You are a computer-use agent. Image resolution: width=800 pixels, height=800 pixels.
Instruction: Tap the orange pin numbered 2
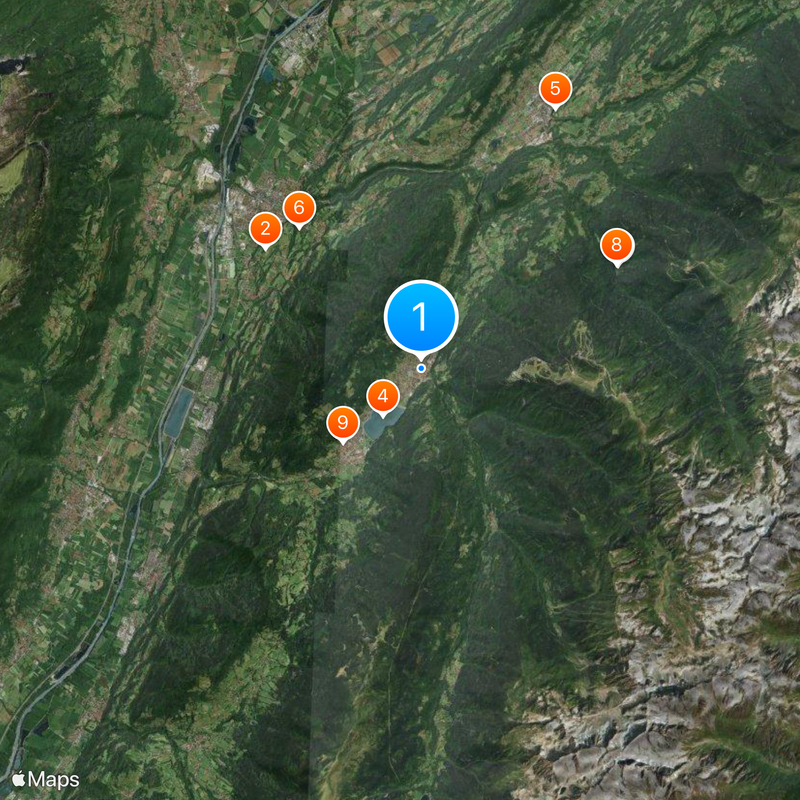tap(265, 229)
